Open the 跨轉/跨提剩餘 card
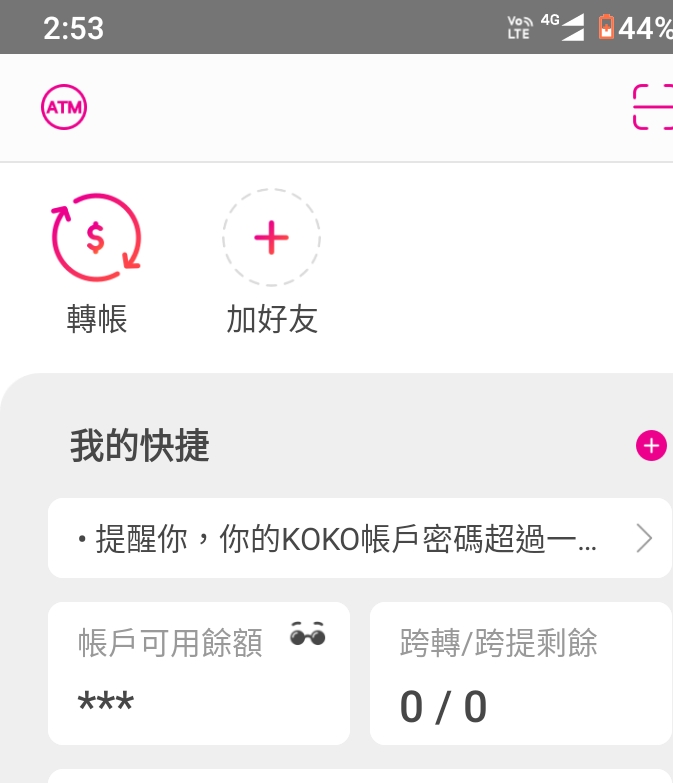 (x=520, y=673)
